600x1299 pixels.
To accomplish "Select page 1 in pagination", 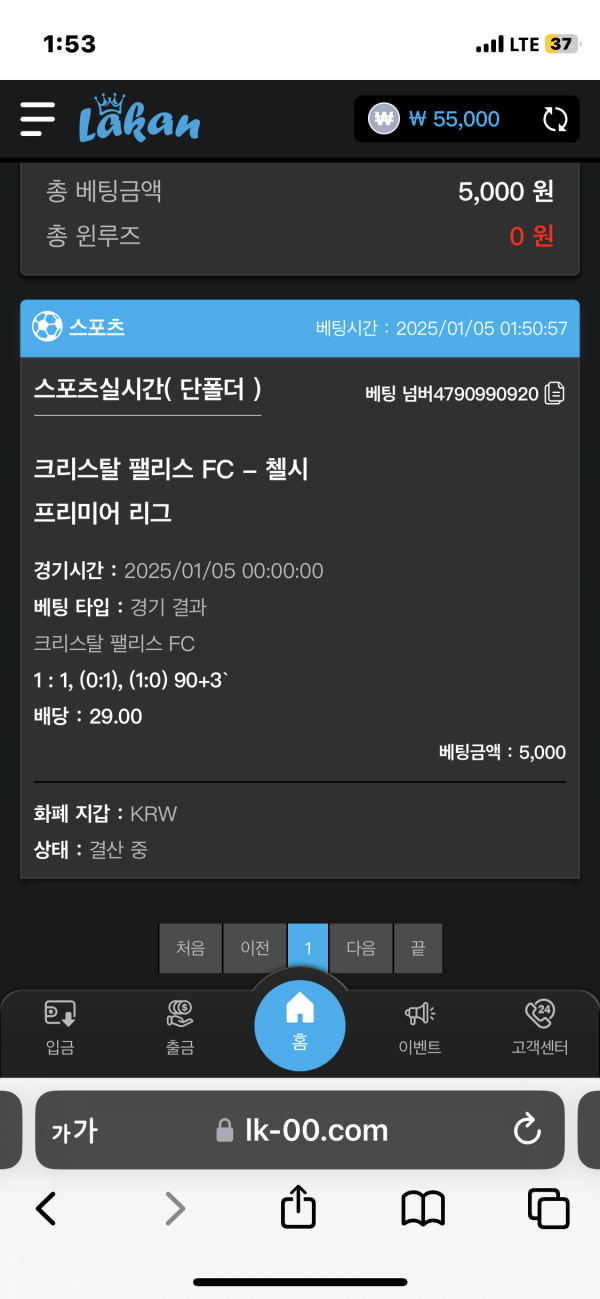I will 308,948.
